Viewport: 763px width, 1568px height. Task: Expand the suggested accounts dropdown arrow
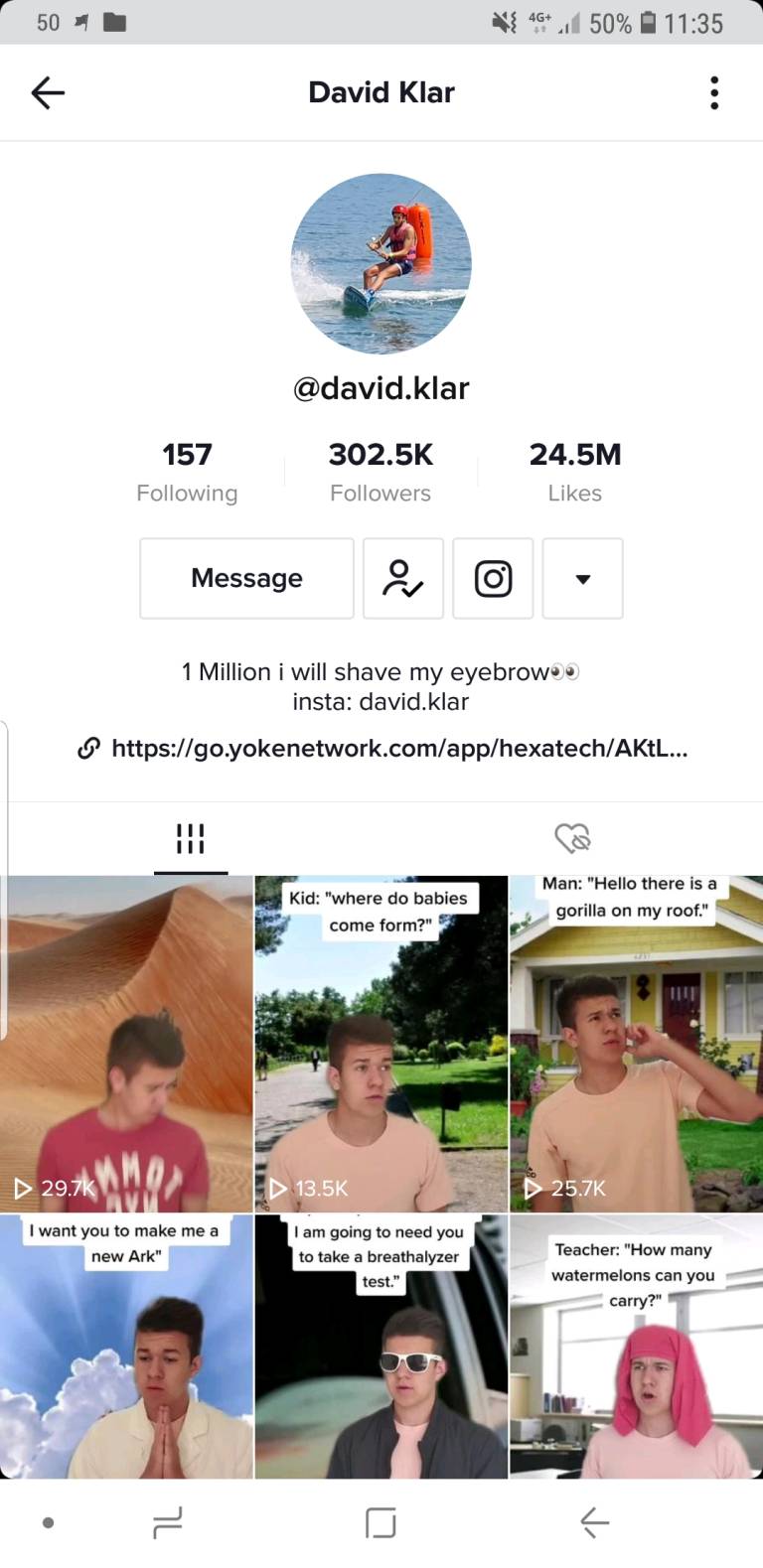pyautogui.click(x=583, y=578)
